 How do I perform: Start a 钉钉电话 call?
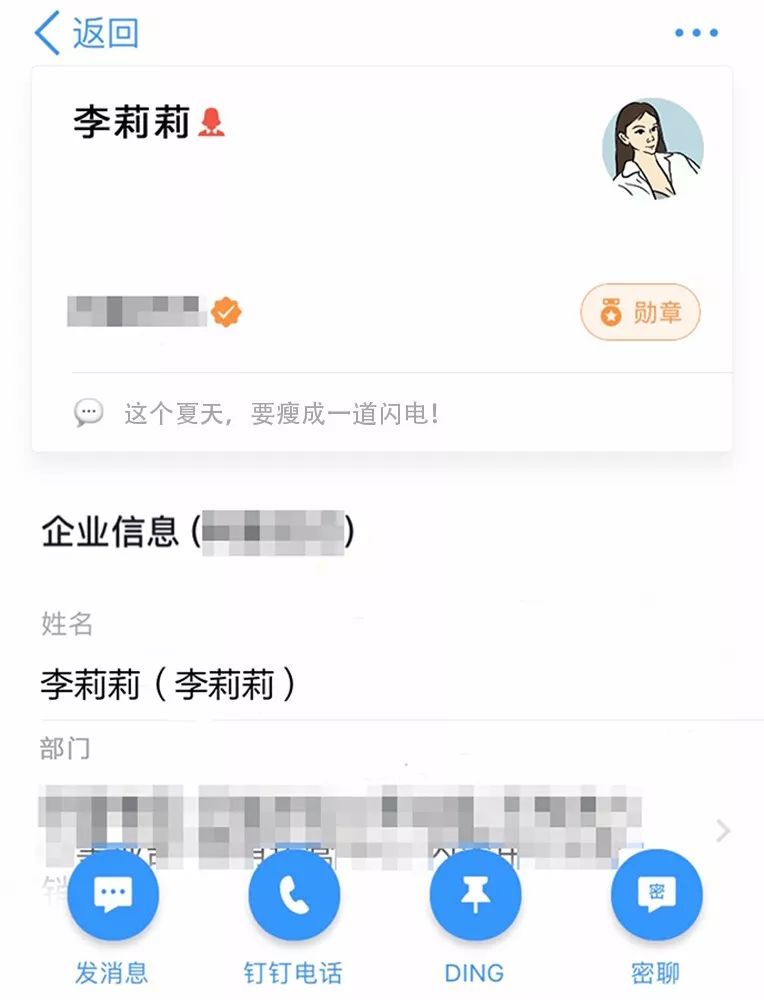click(x=293, y=896)
